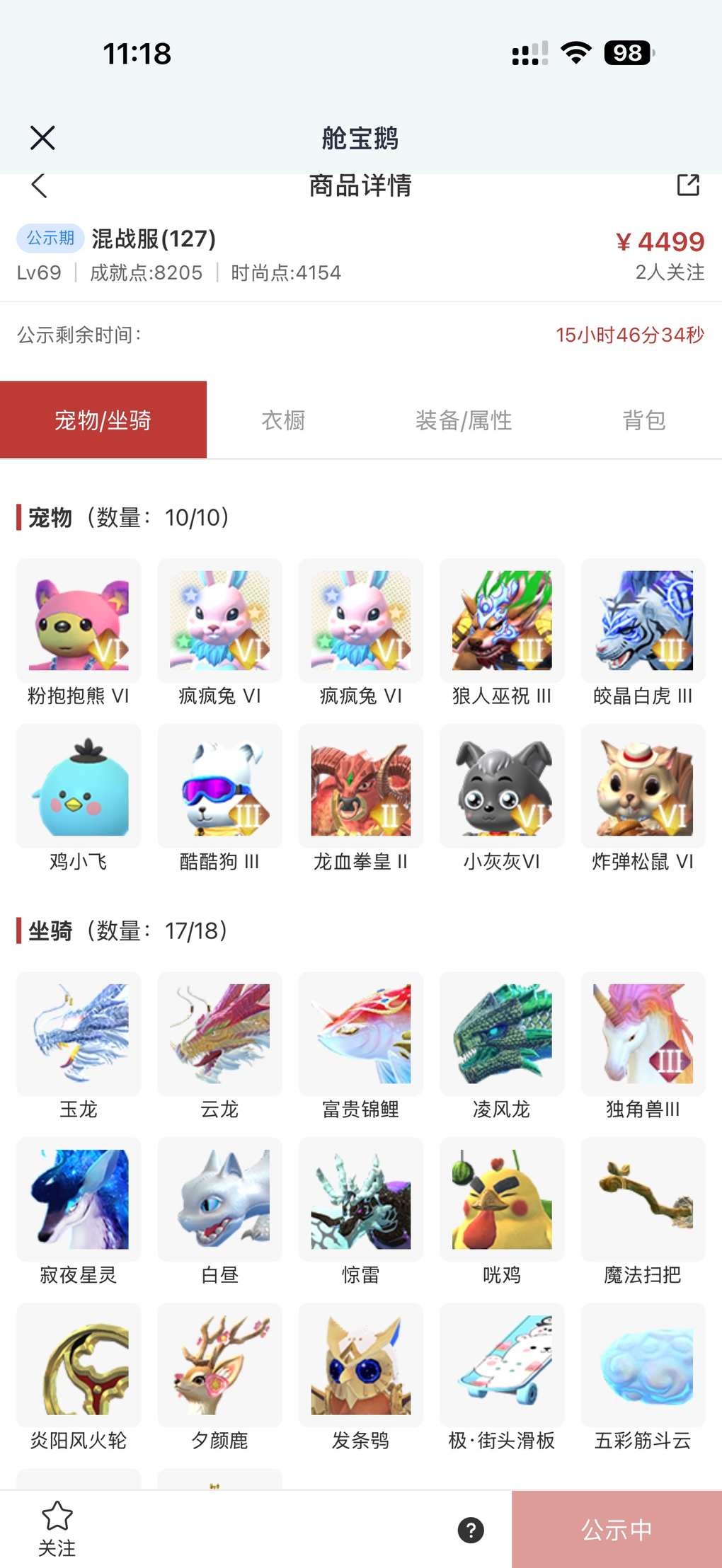Viewport: 722px width, 1568px height.
Task: Share this product listing
Action: click(687, 185)
